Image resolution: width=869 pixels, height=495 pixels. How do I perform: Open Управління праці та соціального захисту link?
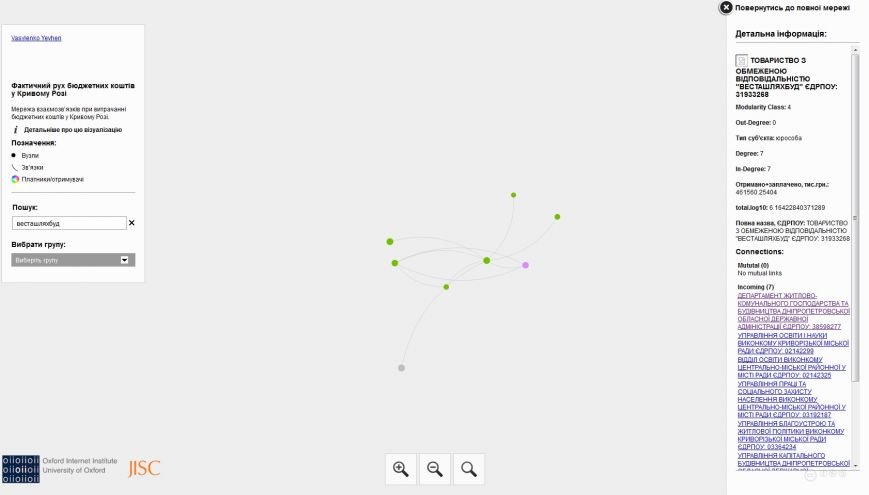click(791, 398)
